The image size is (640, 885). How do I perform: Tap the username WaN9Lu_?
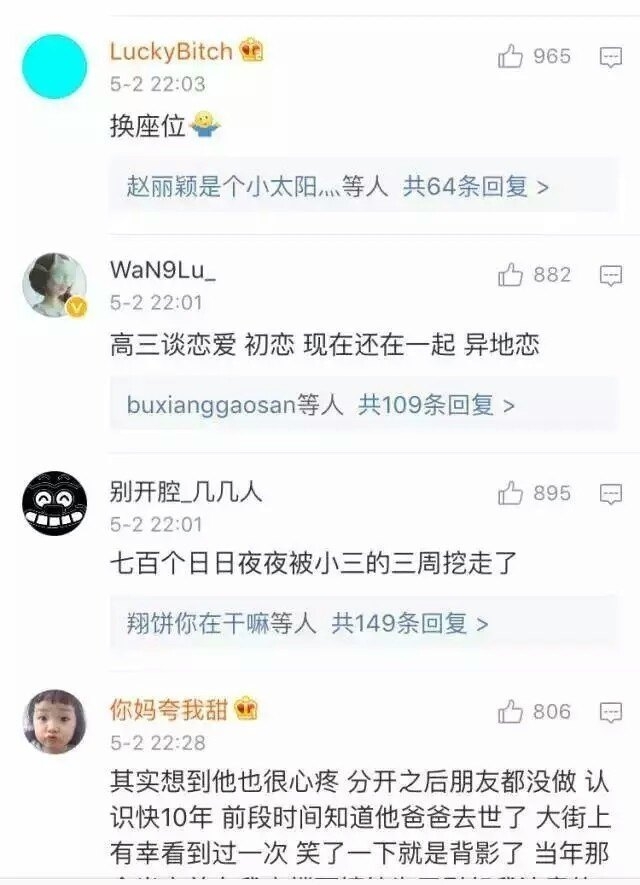162,271
